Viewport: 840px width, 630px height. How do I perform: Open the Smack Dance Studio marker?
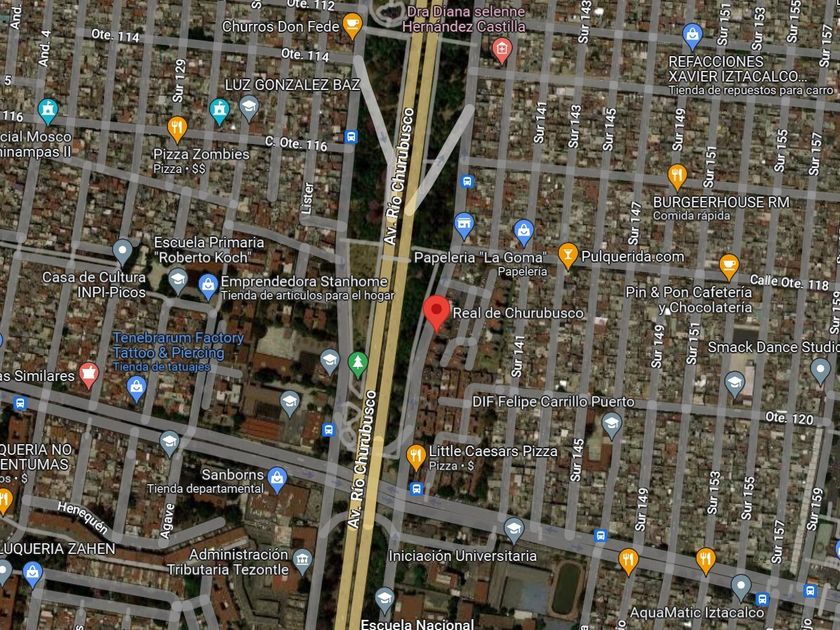point(820,371)
